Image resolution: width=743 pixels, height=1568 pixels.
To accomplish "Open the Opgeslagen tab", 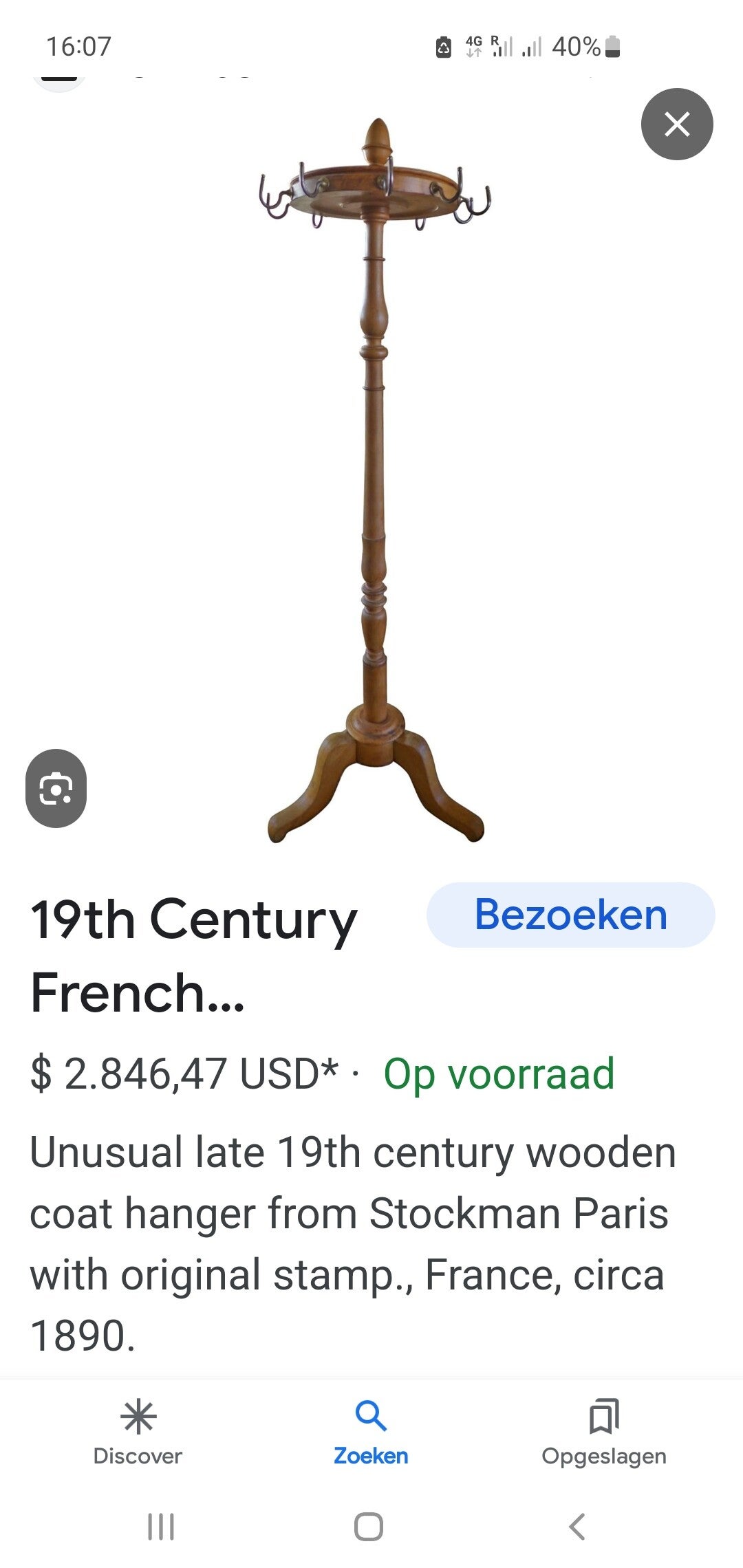I will coord(604,1433).
